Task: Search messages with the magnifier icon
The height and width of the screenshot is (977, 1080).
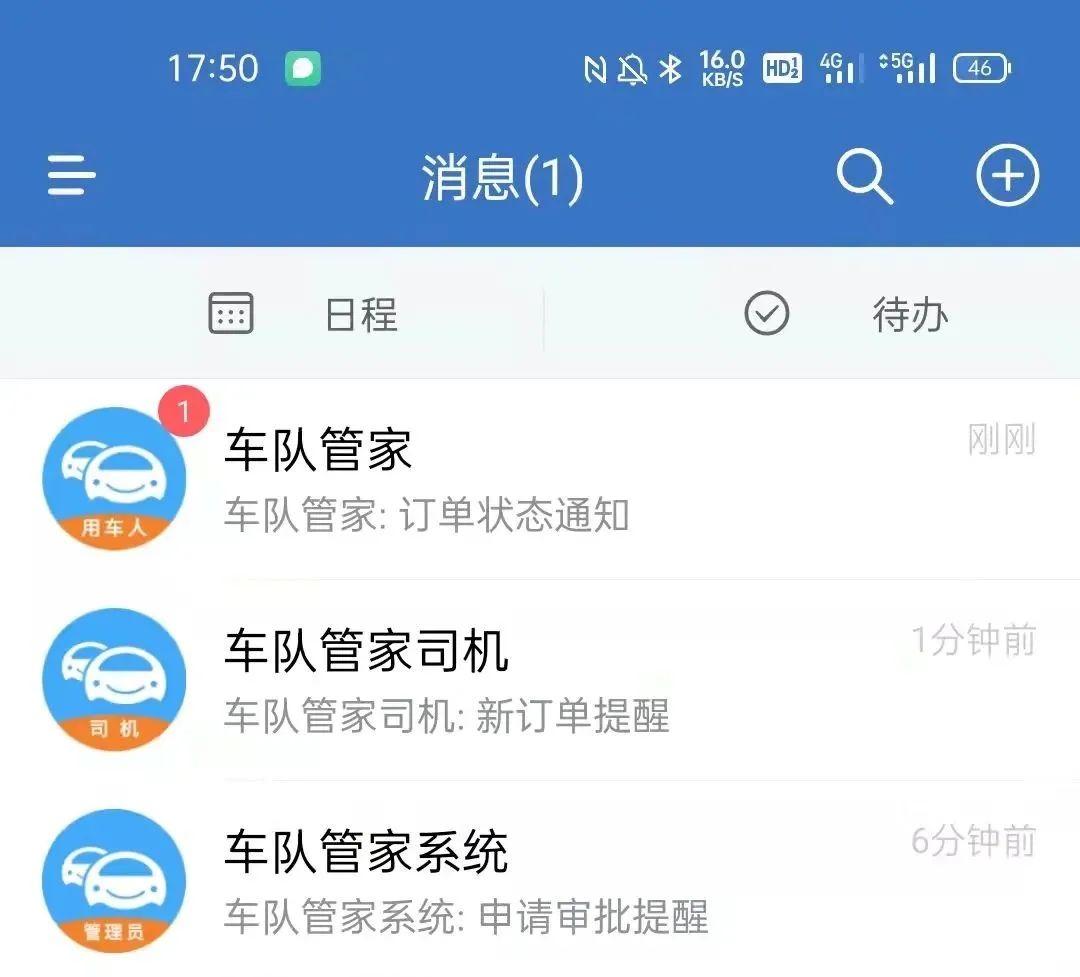Action: [x=864, y=177]
